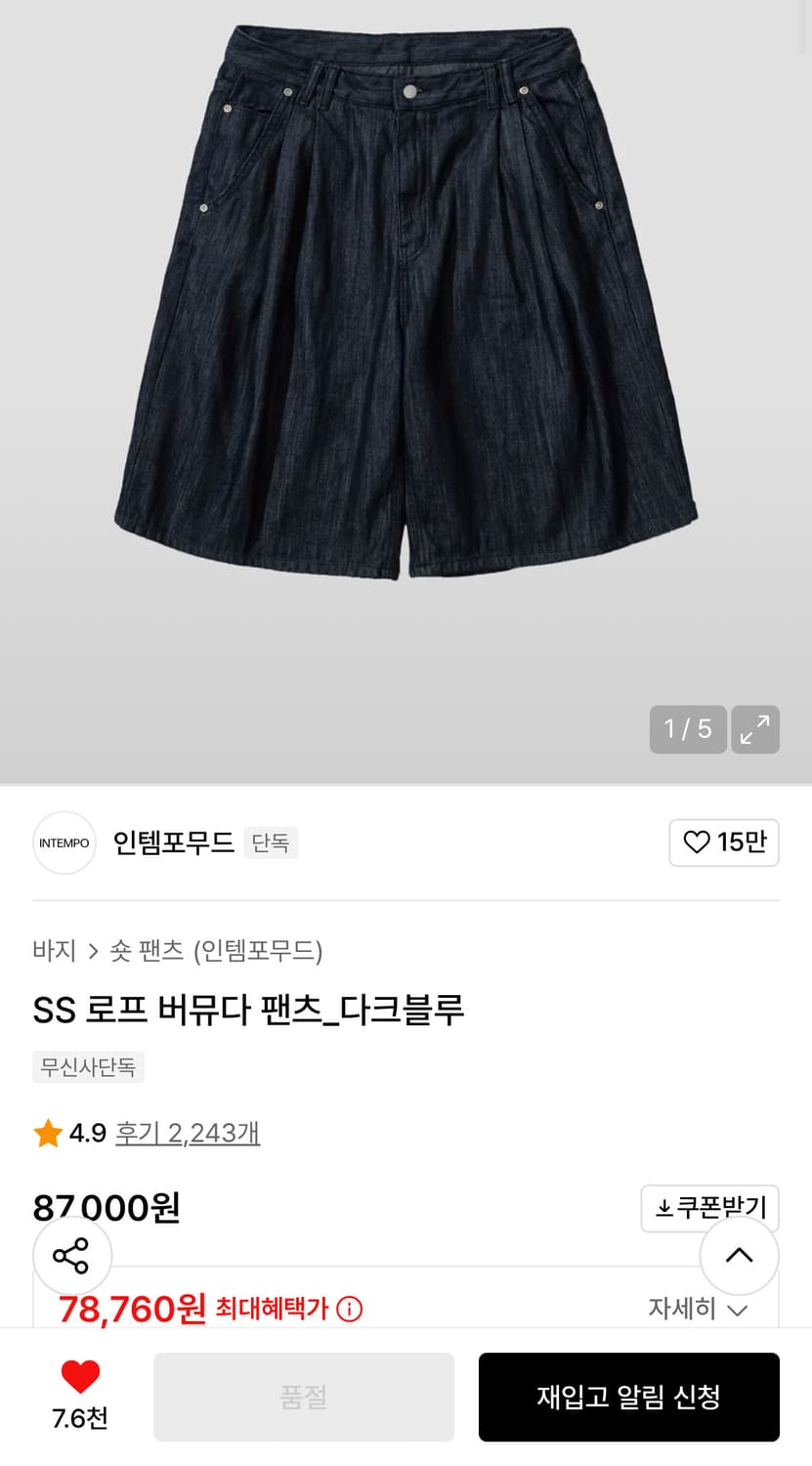Expand 자세히 for maximum benefit price details

point(698,1309)
